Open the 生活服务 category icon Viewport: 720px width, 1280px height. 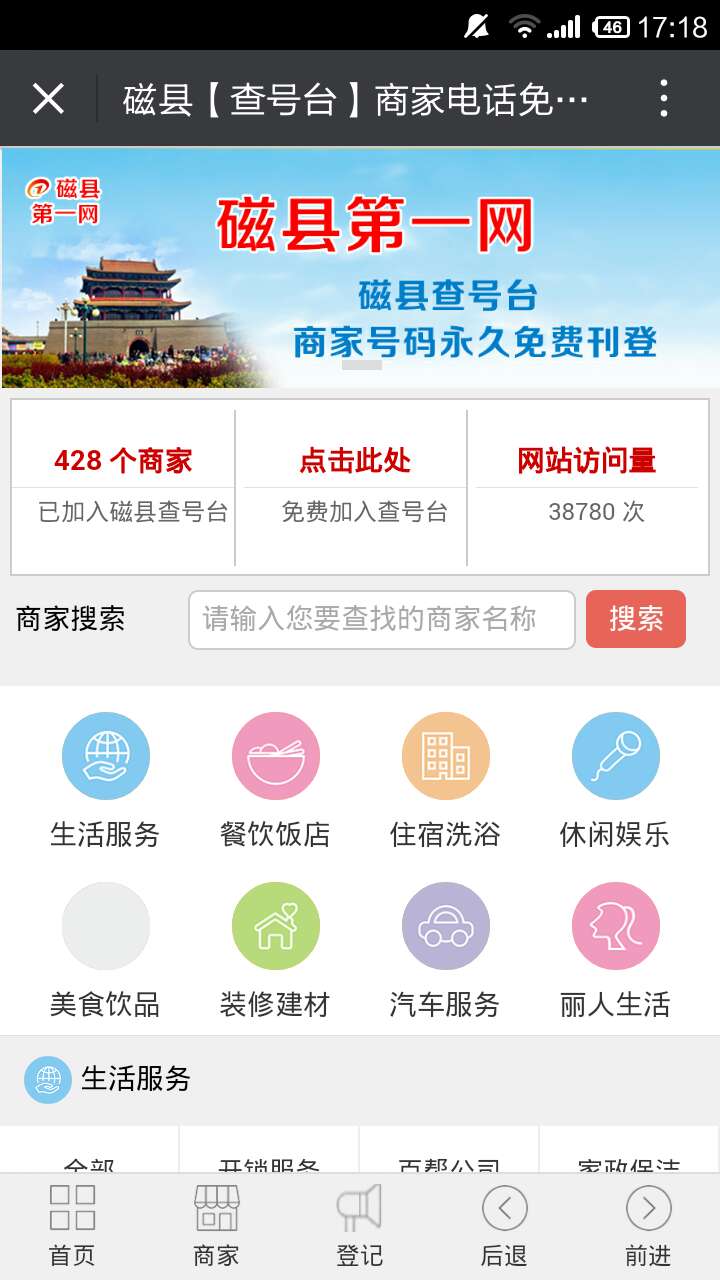click(105, 757)
